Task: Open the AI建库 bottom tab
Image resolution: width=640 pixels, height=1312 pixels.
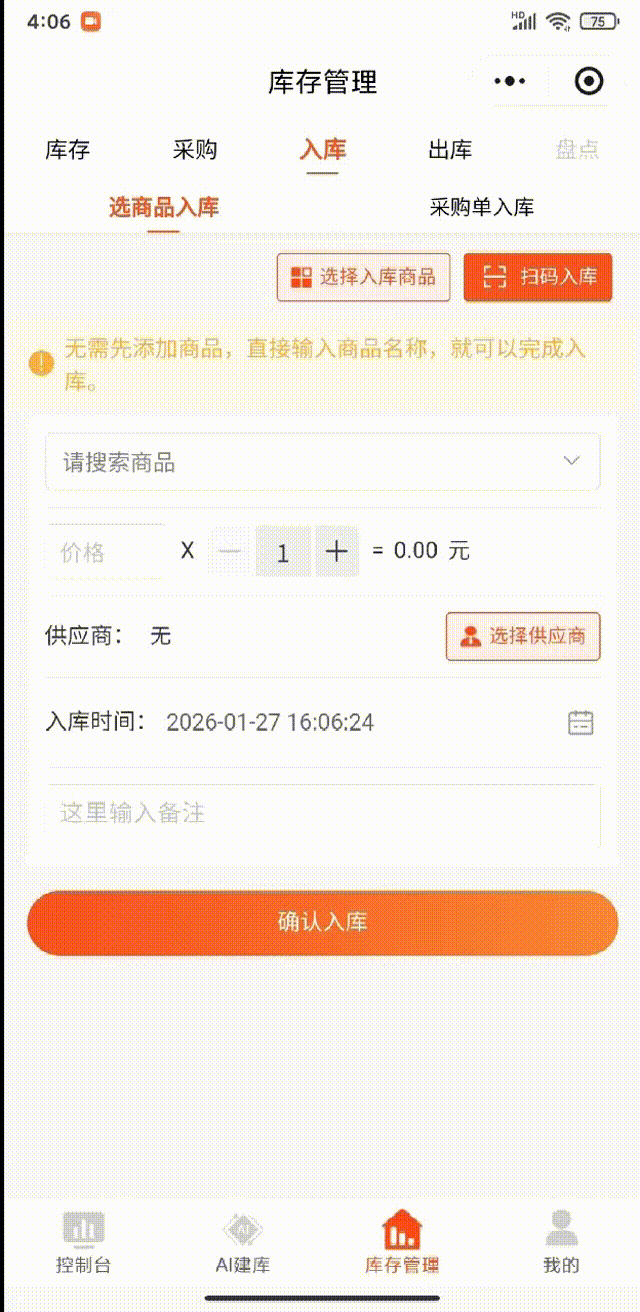Action: (243, 1241)
